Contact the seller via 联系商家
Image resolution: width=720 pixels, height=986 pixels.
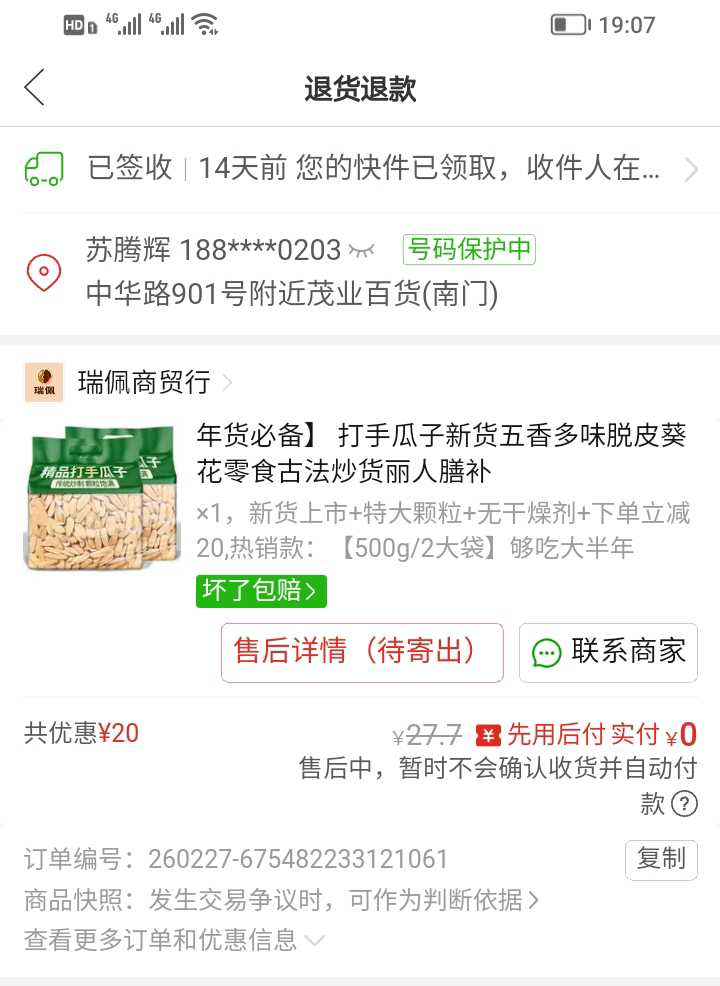608,652
